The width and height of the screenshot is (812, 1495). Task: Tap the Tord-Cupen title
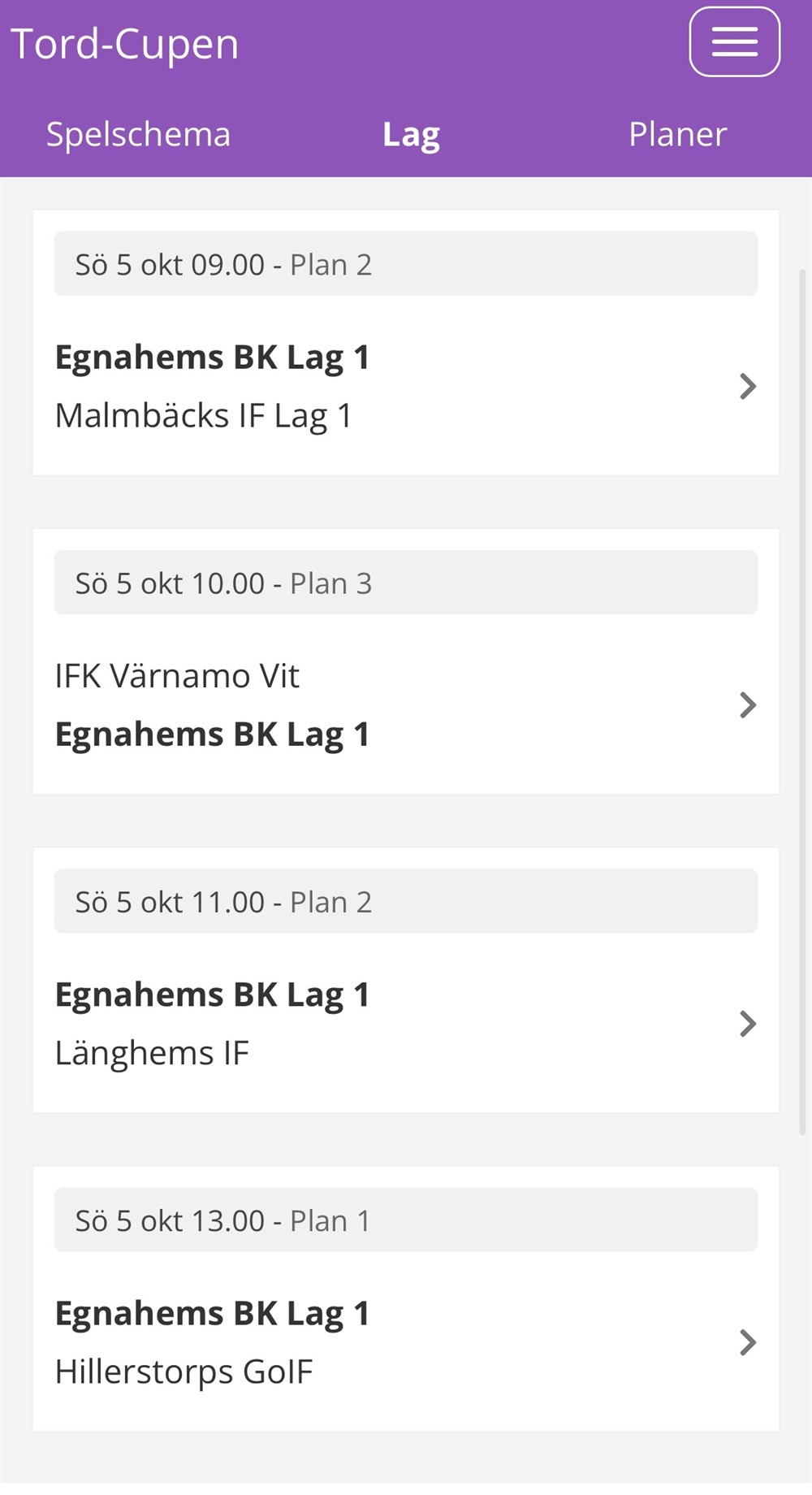point(125,44)
